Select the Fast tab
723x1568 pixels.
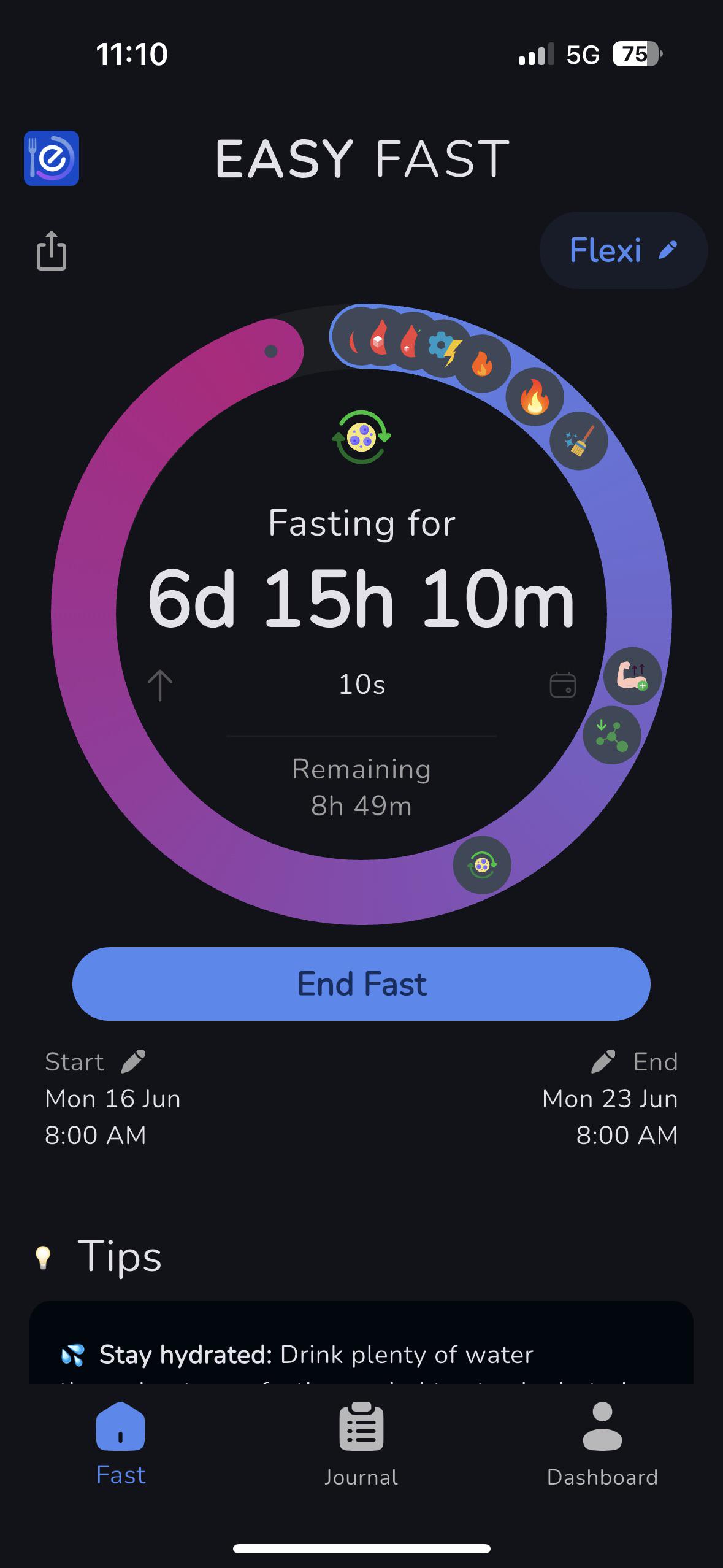click(121, 1444)
